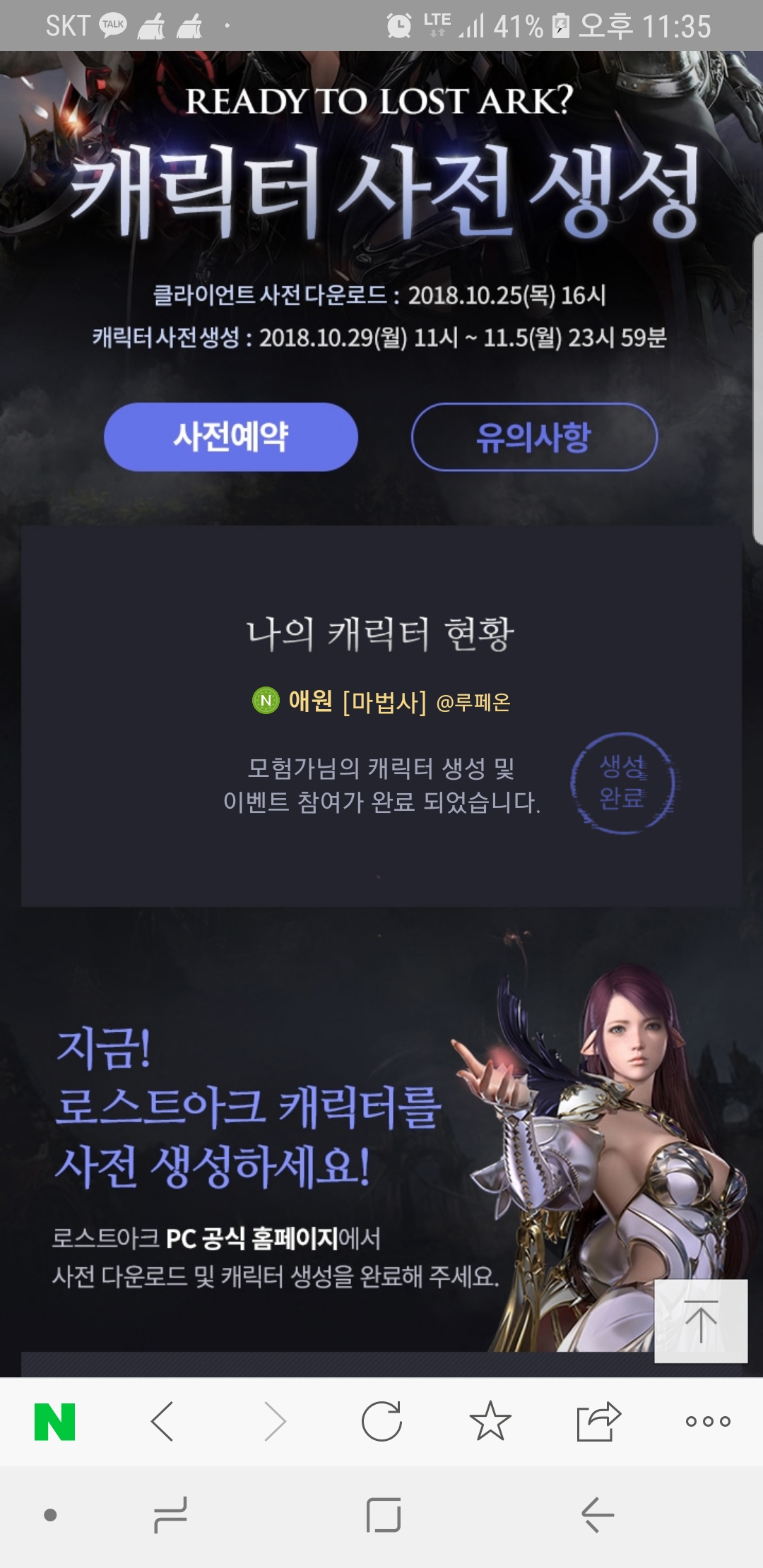Tap the 사전예약 button
This screenshot has width=763, height=1568.
tap(231, 436)
